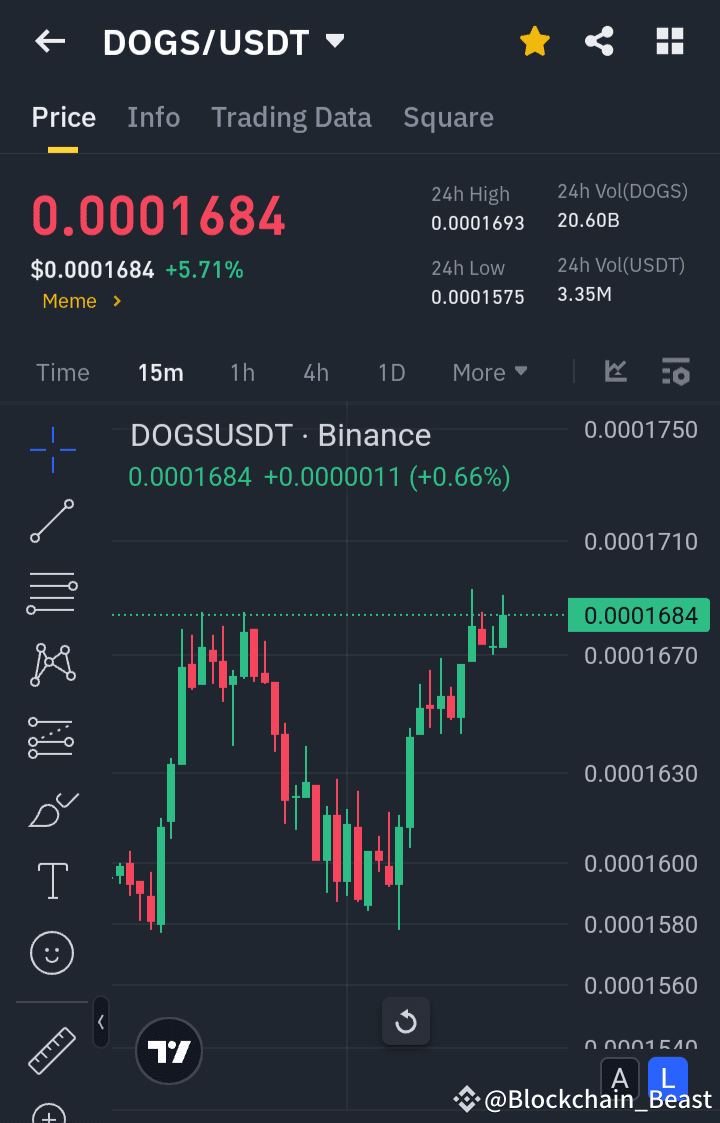Select the brush drawing tool

[x=51, y=809]
